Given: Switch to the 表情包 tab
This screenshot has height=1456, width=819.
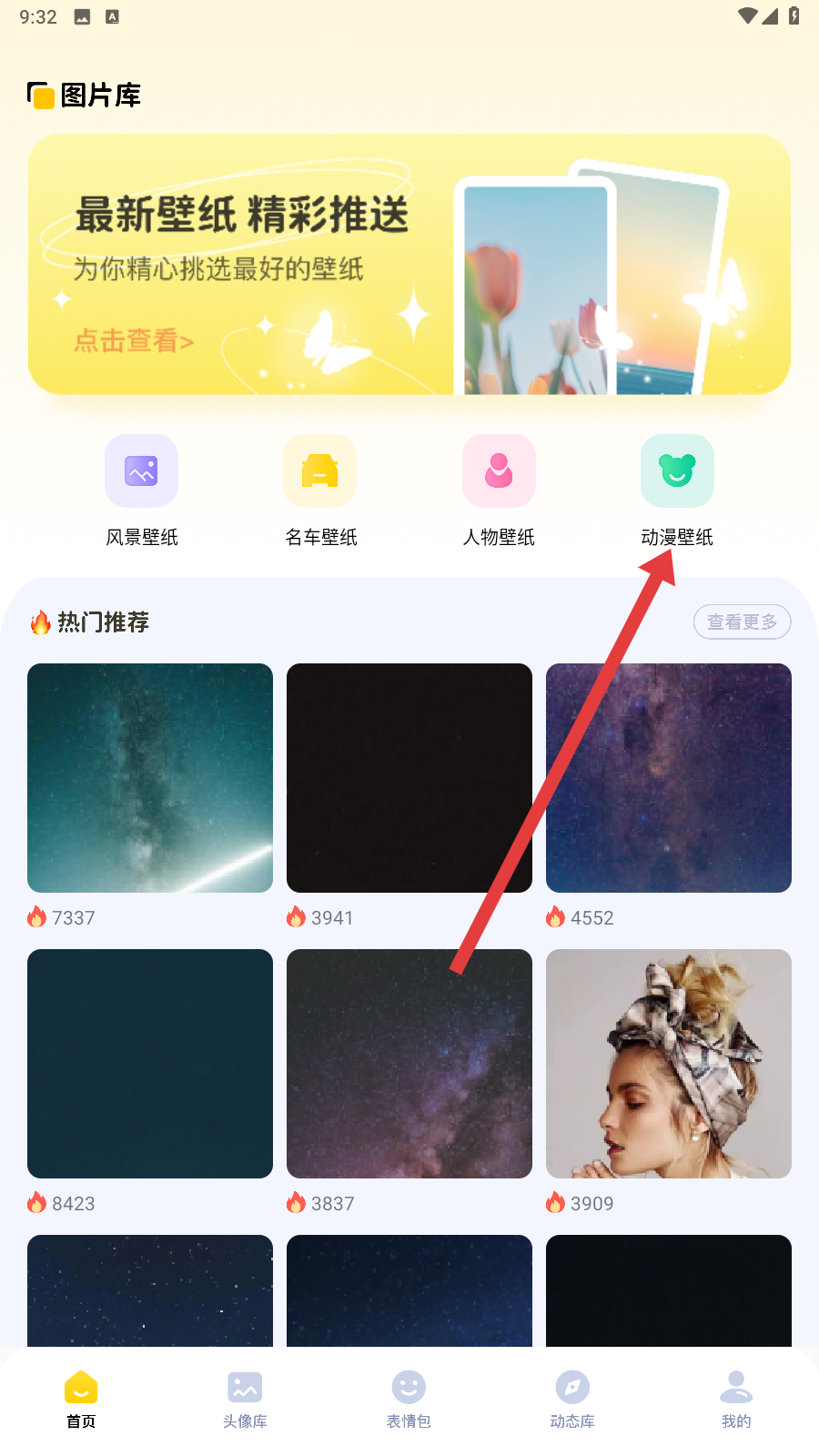Looking at the screenshot, I should coord(409,1400).
